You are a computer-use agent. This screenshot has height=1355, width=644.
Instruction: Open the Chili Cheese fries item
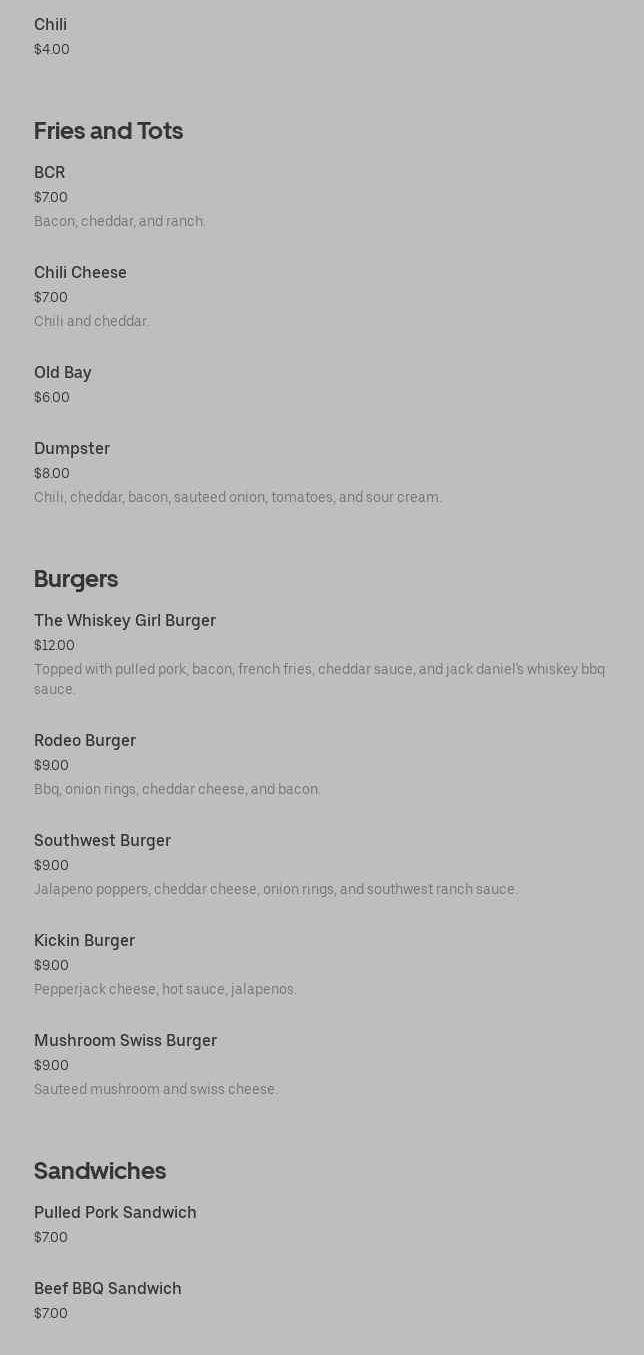pos(81,273)
